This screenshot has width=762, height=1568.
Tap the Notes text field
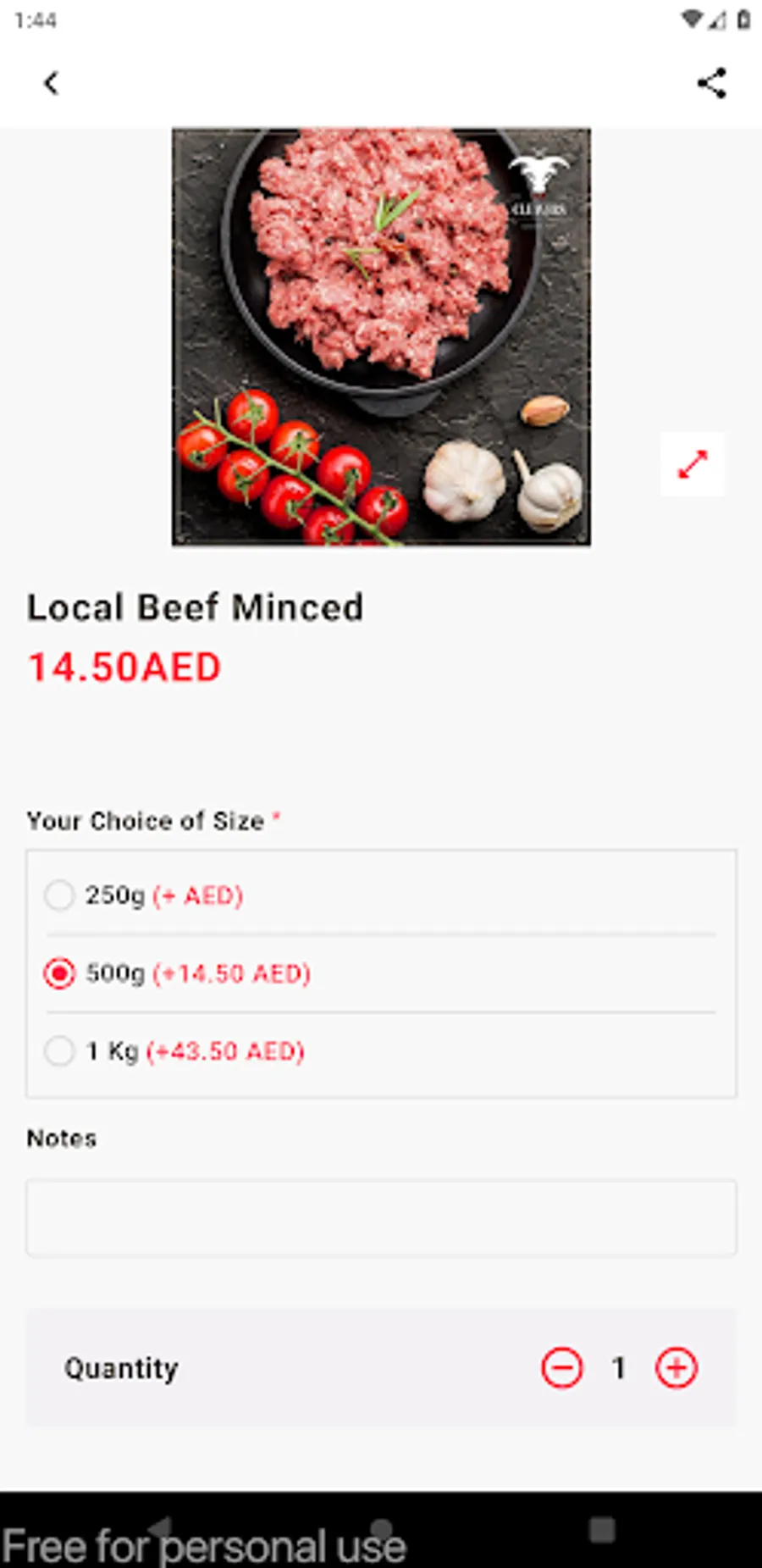click(381, 1217)
